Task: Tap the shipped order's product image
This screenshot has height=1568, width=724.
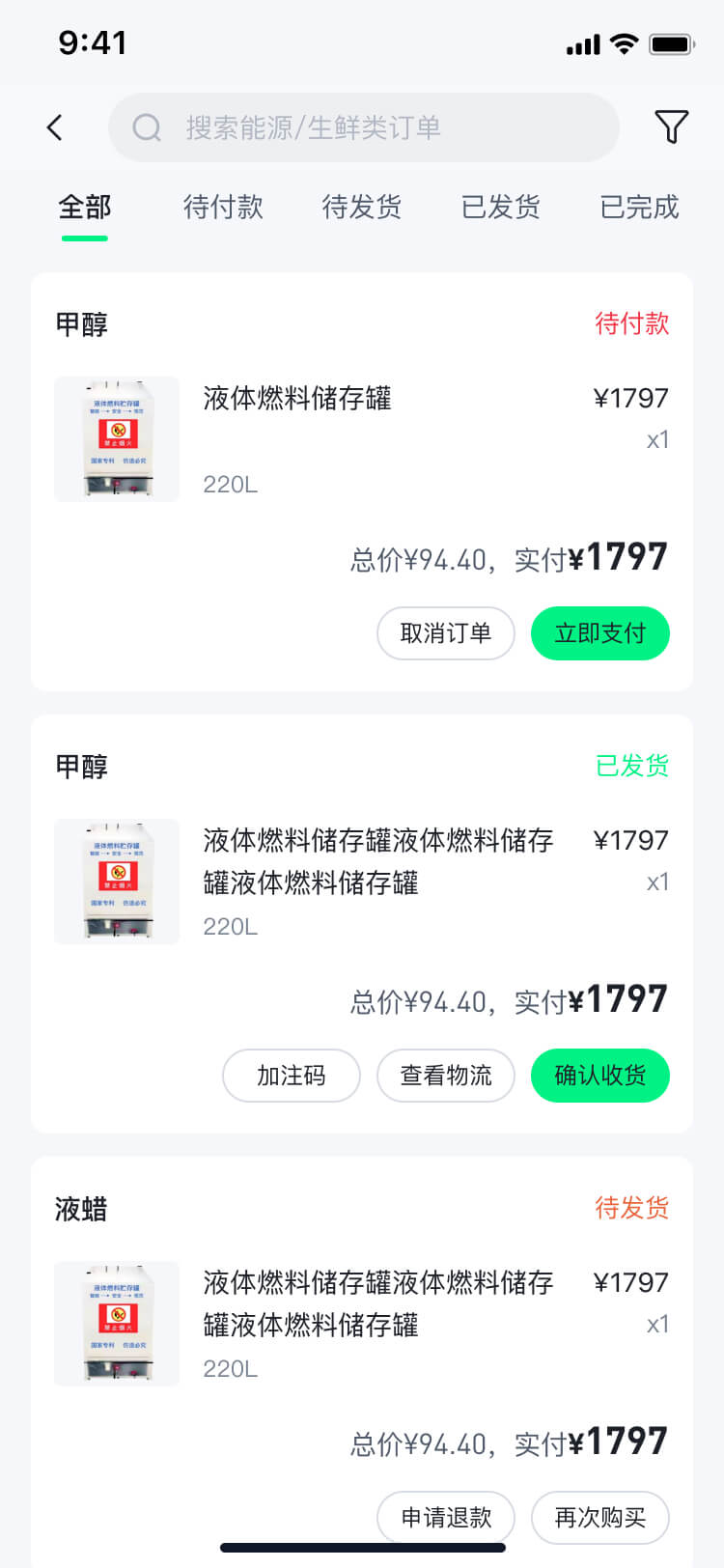Action: (x=116, y=882)
